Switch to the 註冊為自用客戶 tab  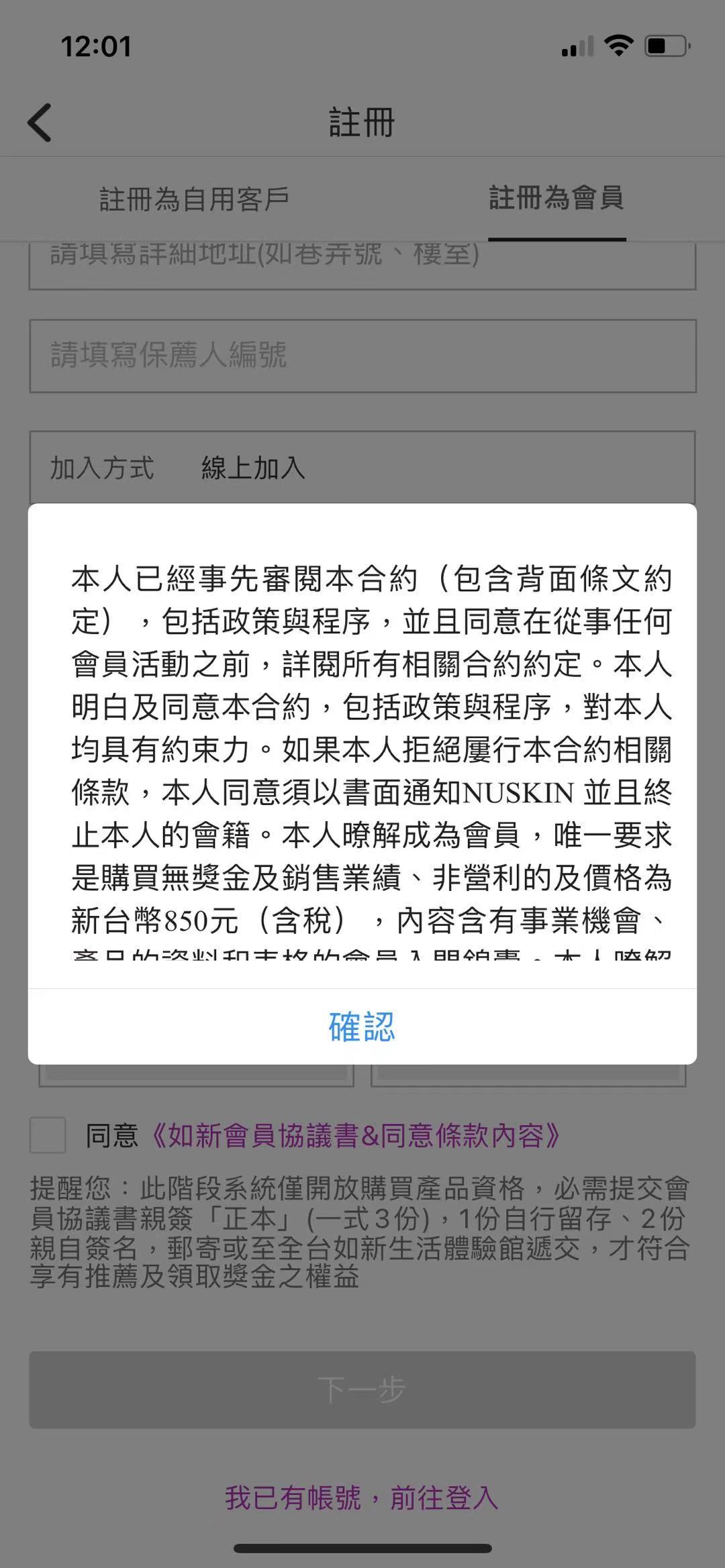194,199
